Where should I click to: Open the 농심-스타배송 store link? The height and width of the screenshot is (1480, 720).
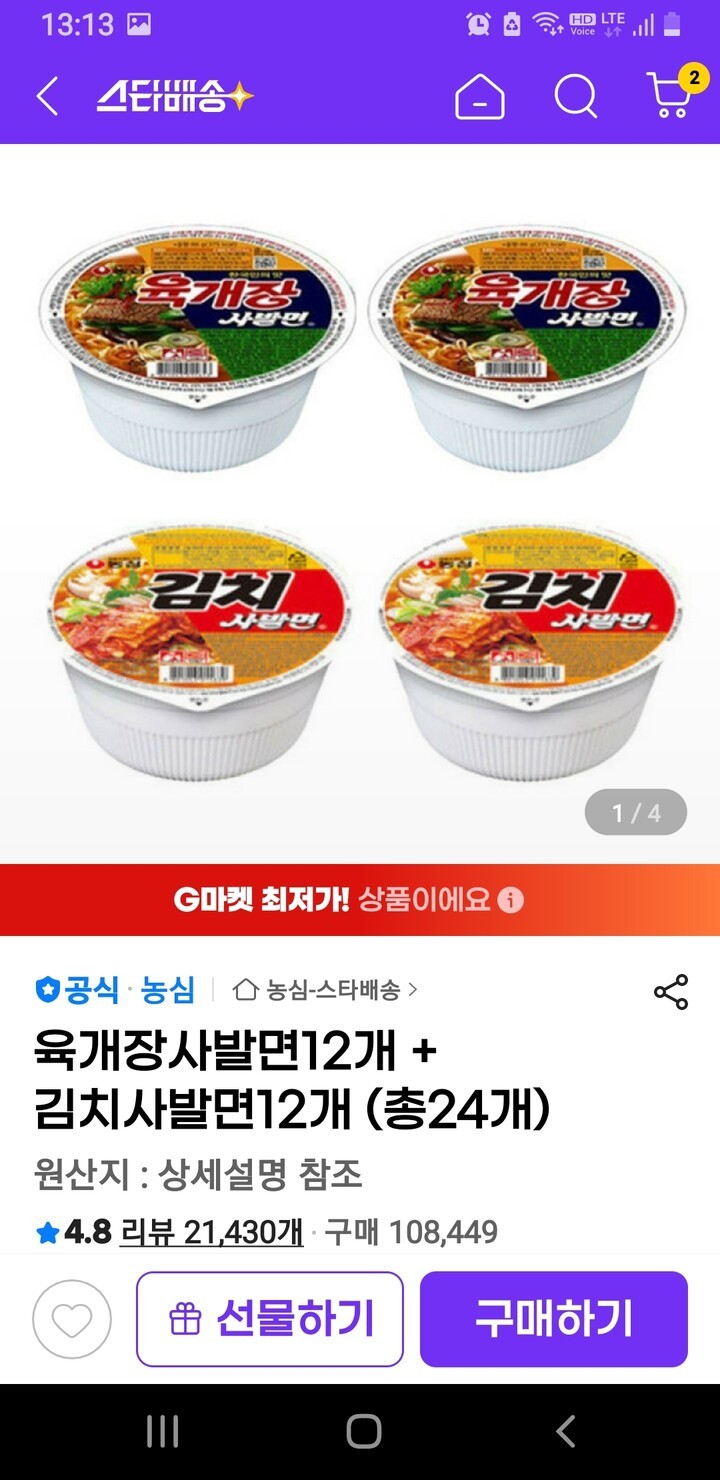(x=325, y=990)
